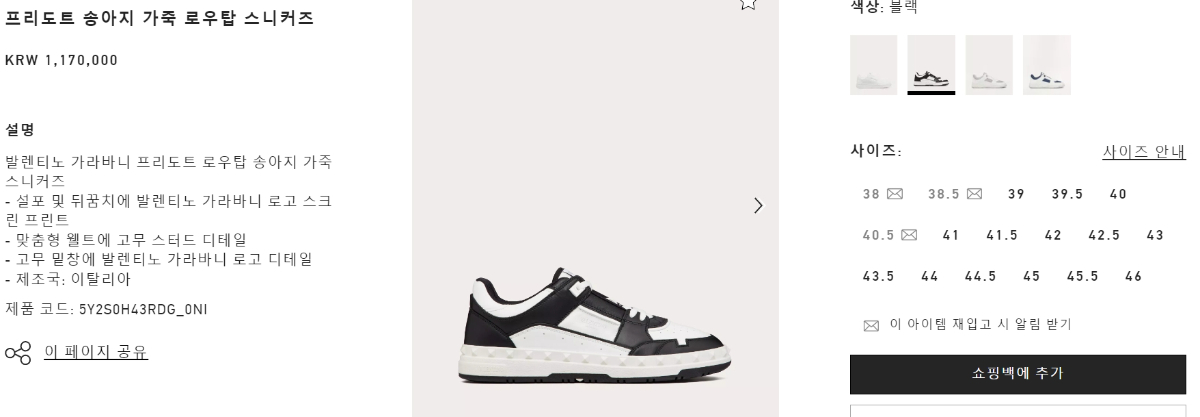This screenshot has height=417, width=1200.
Task: Choose the third color swatch
Action: 989,65
